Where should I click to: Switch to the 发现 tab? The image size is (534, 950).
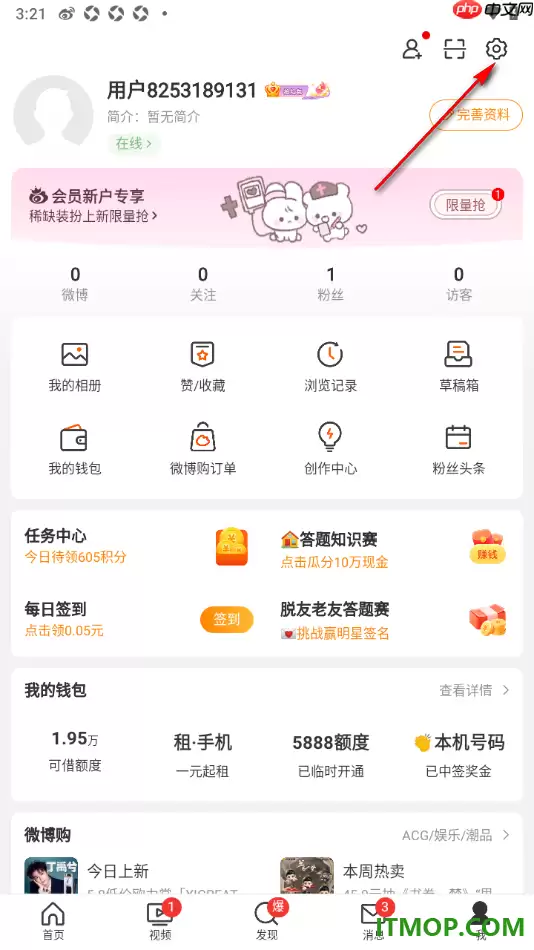click(x=267, y=921)
